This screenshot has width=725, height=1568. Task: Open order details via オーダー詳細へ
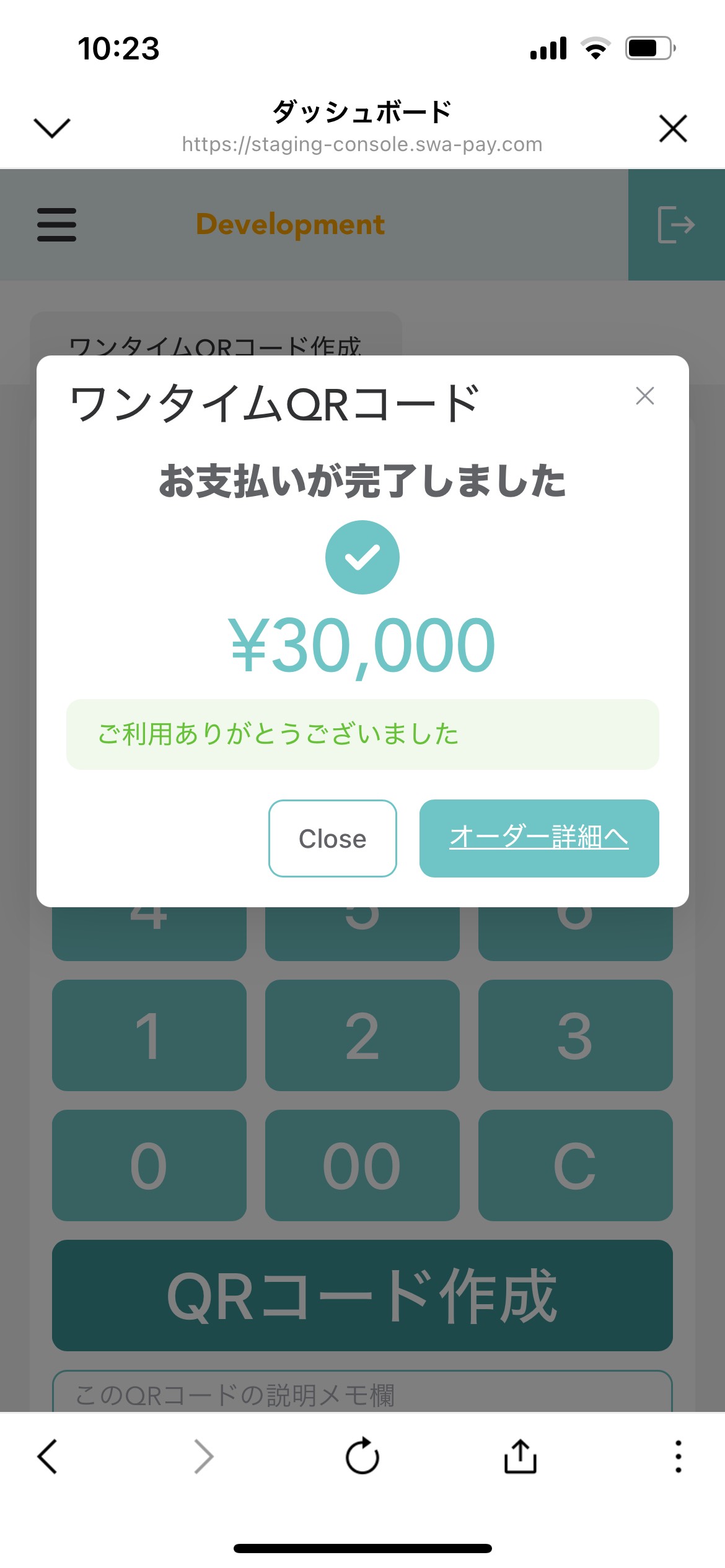[538, 838]
